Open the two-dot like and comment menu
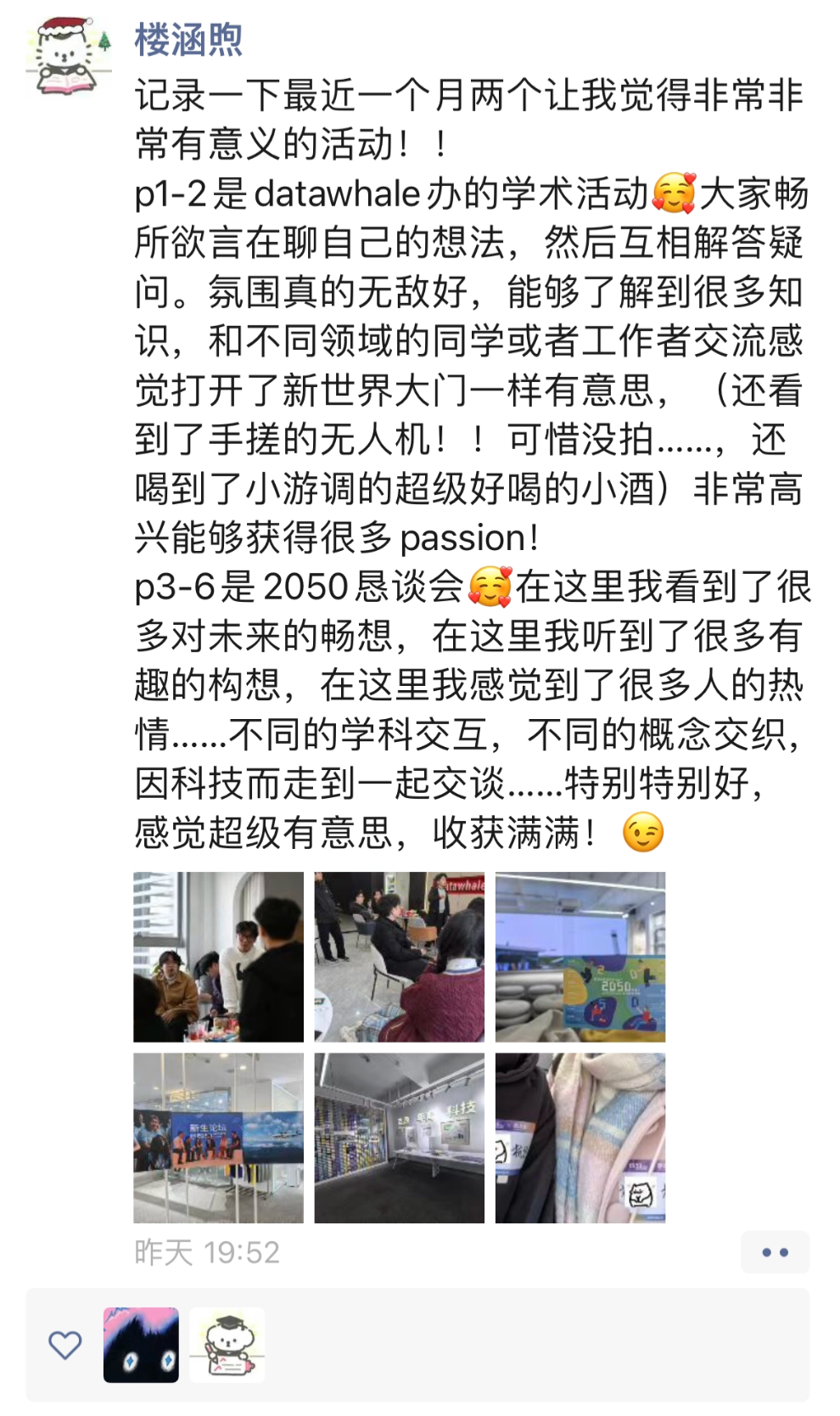This screenshot has height=1416, width=840. (775, 1252)
